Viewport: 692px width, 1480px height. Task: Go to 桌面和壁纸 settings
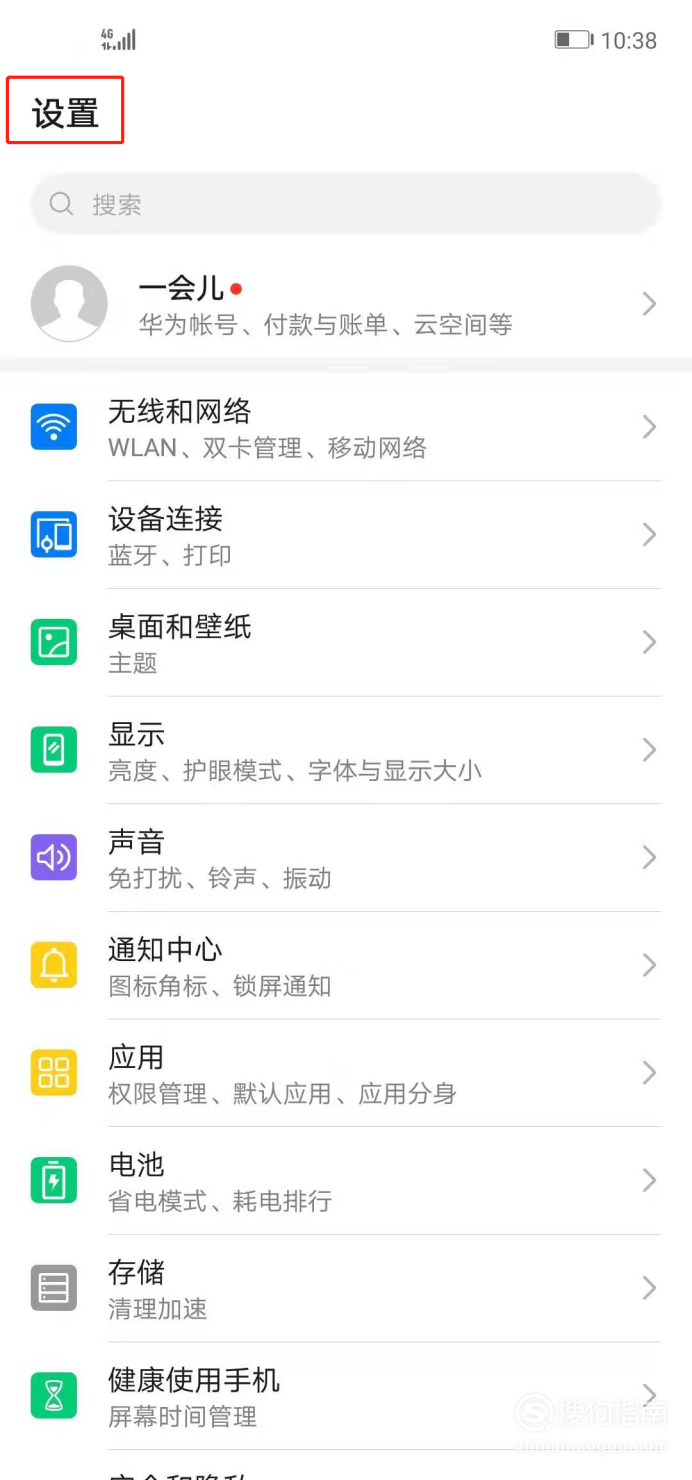(x=346, y=643)
